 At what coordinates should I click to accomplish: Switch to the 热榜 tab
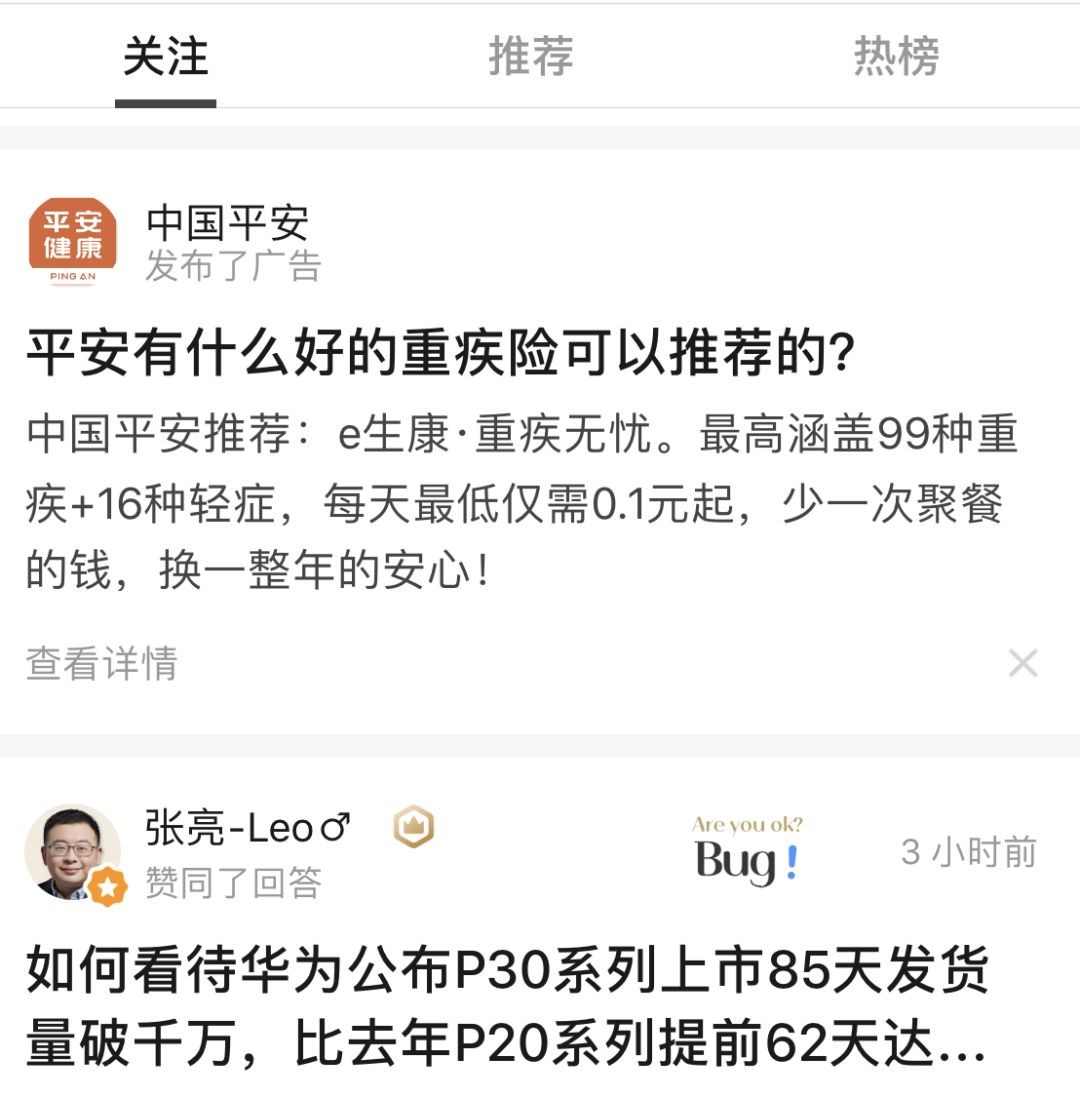[x=896, y=56]
